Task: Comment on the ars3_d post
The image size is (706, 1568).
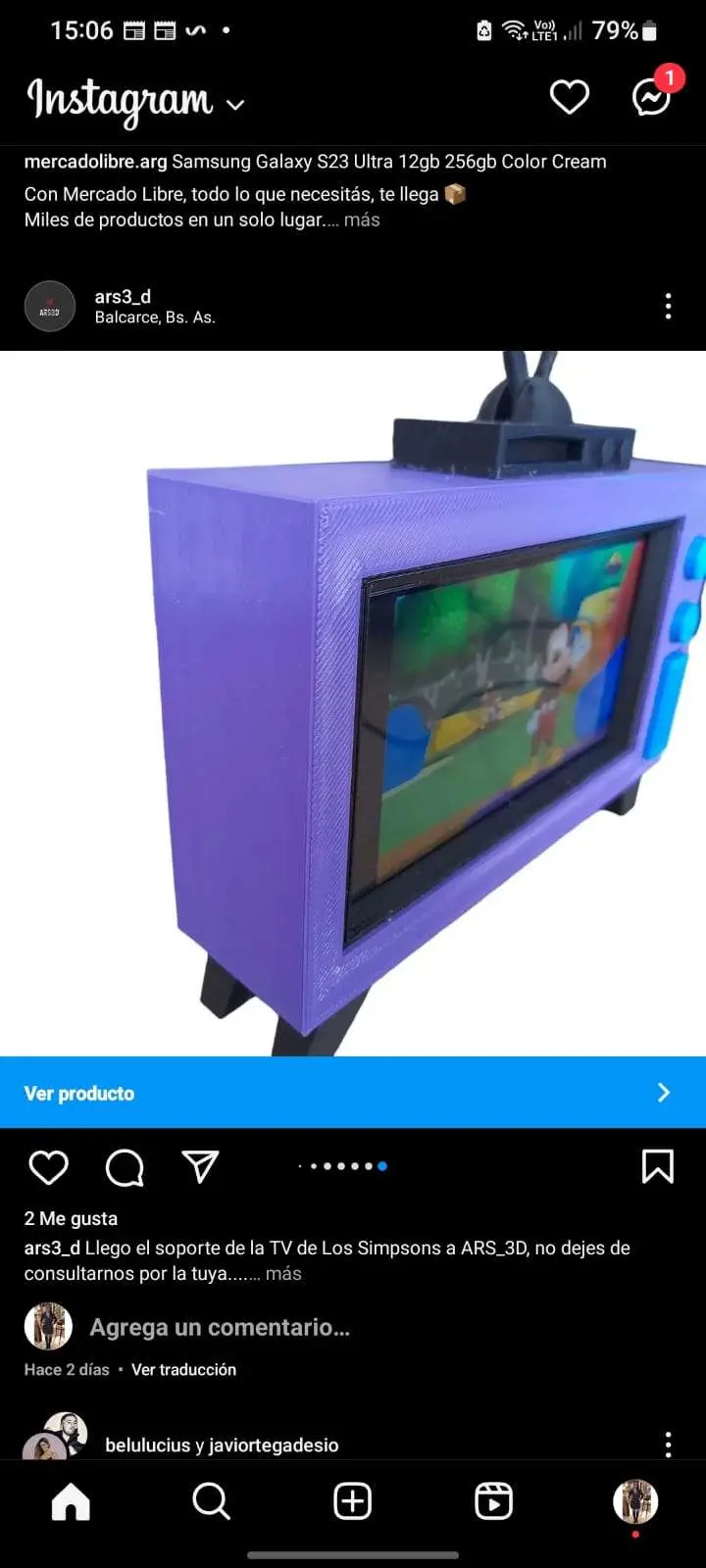Action: [x=125, y=1167]
